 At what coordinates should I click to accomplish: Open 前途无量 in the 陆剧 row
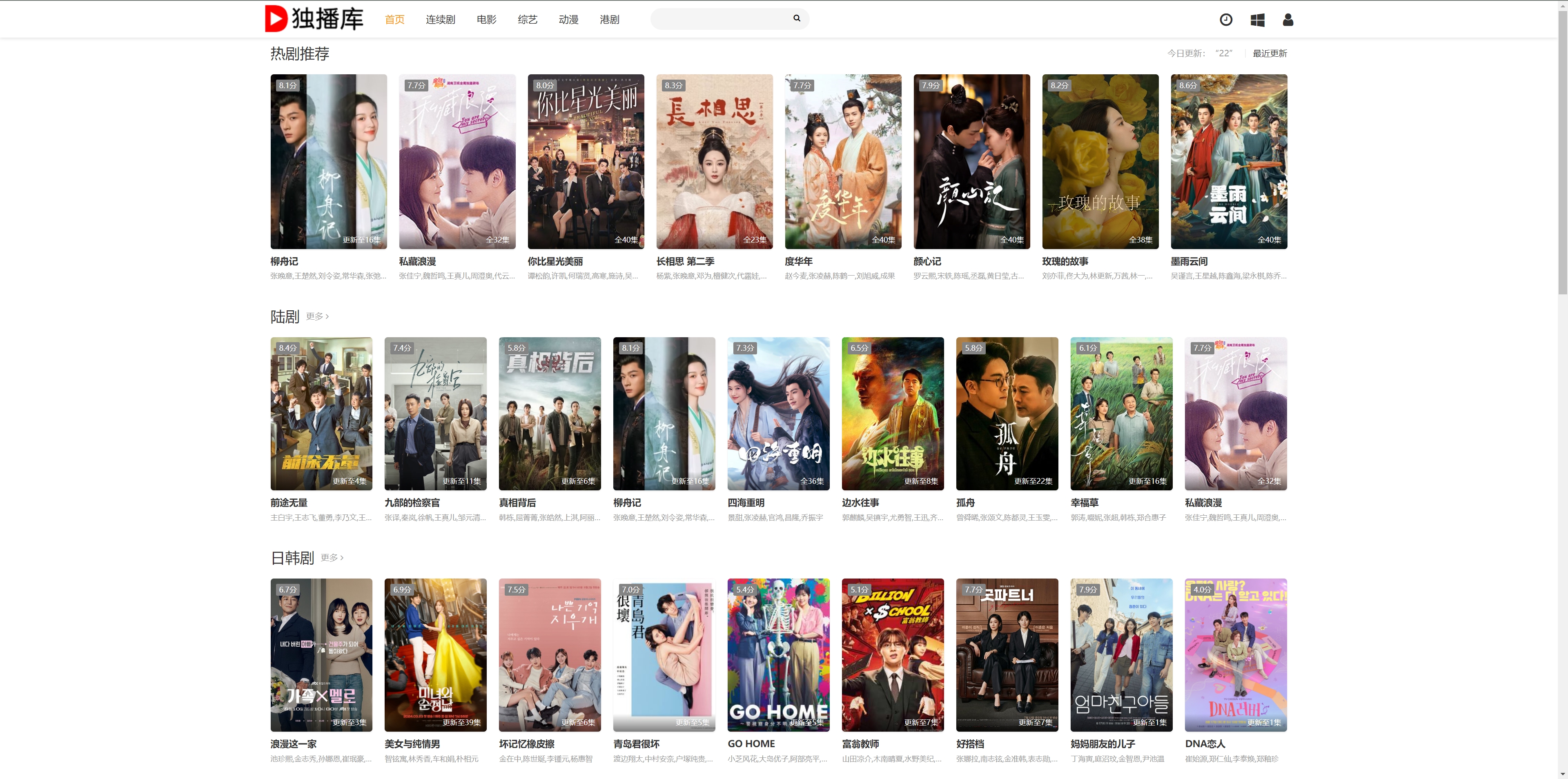pyautogui.click(x=321, y=414)
